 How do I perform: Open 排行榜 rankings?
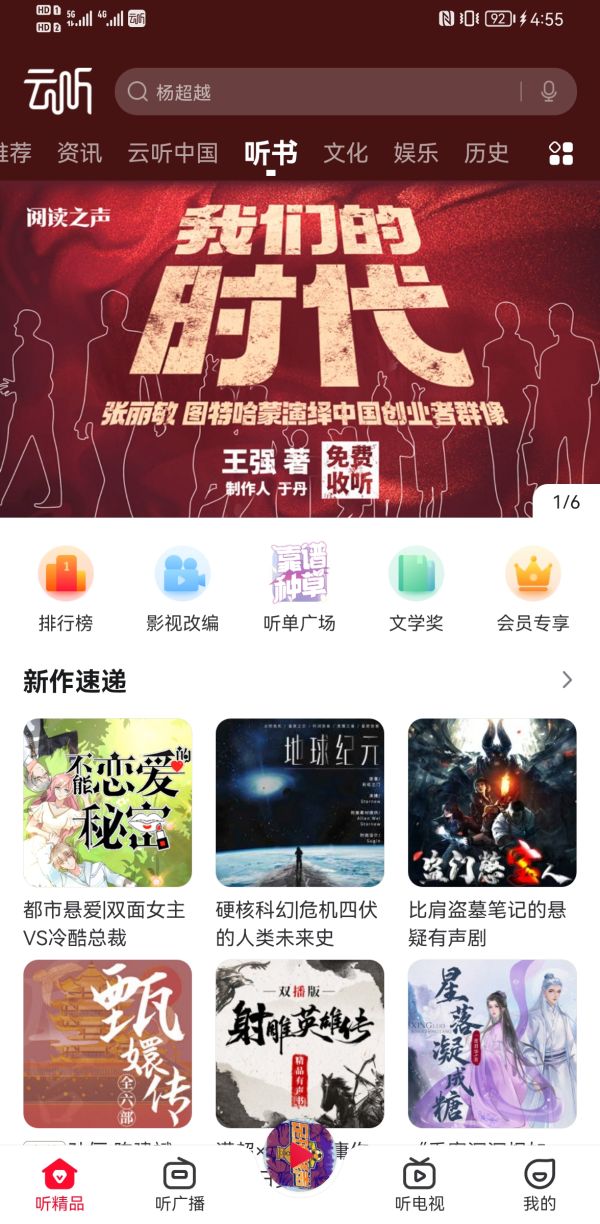tap(66, 590)
